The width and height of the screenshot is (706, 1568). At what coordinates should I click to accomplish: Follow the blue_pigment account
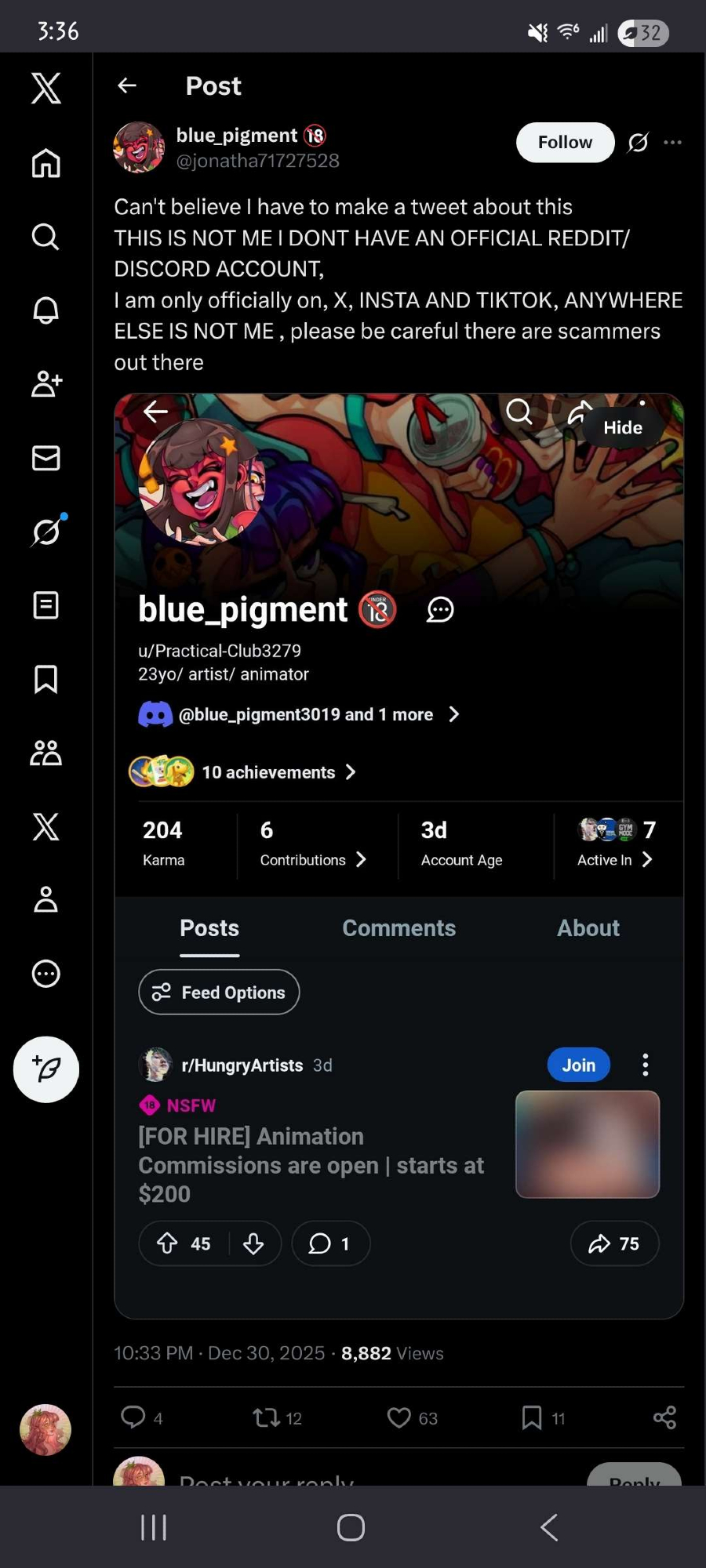click(x=565, y=142)
